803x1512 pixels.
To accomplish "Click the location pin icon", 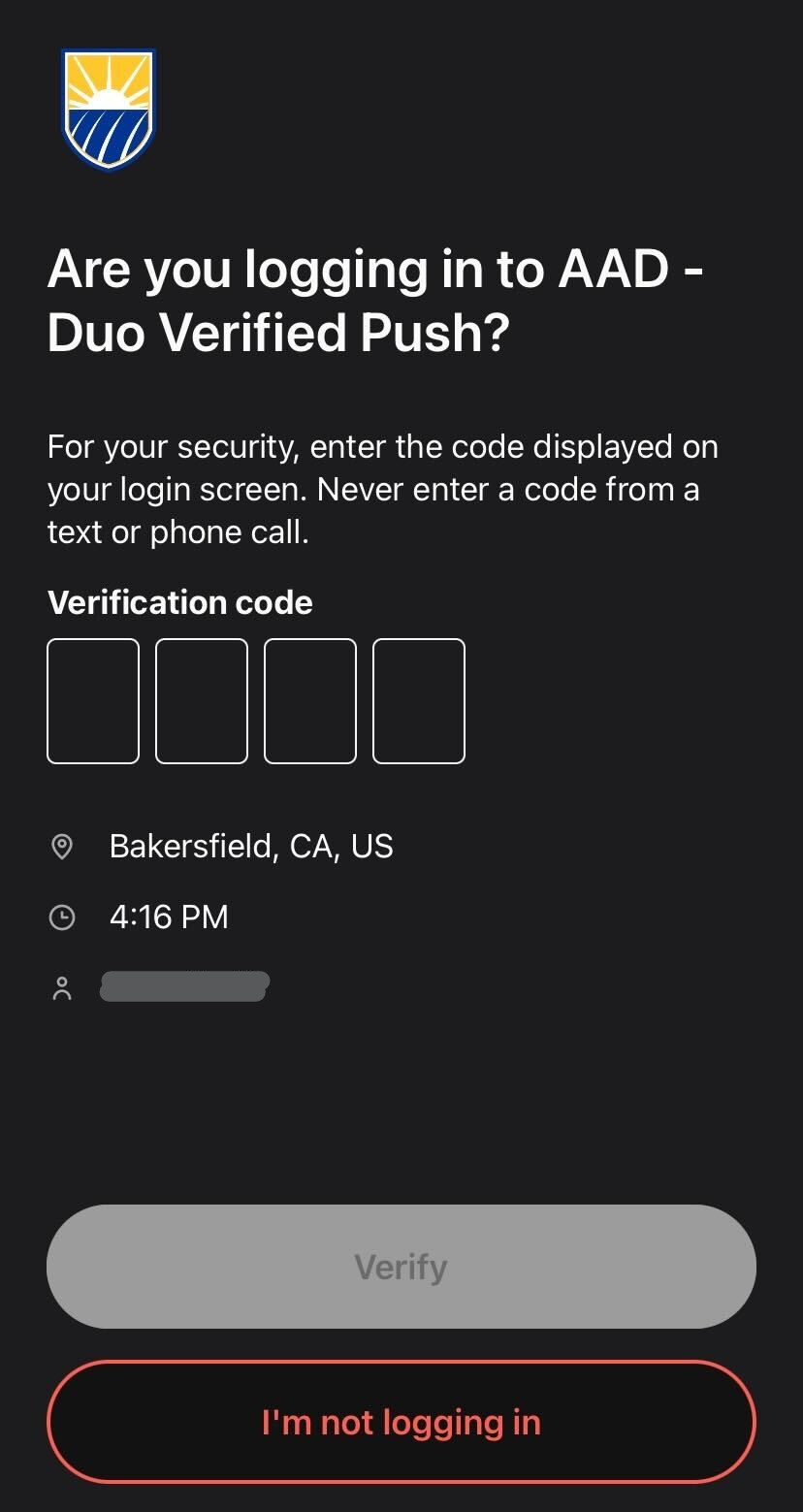I will point(62,846).
